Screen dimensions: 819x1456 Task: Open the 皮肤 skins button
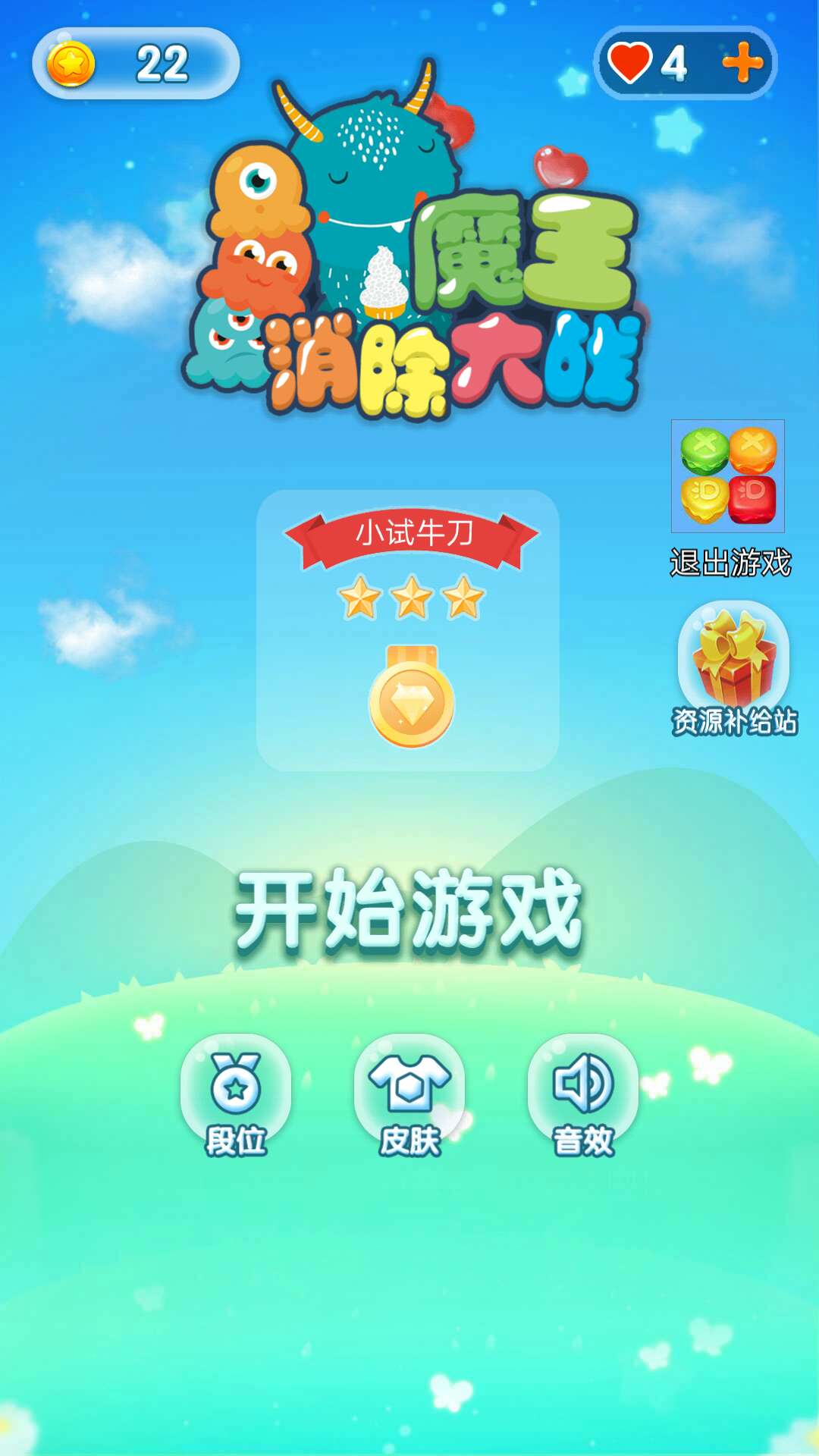(409, 1096)
